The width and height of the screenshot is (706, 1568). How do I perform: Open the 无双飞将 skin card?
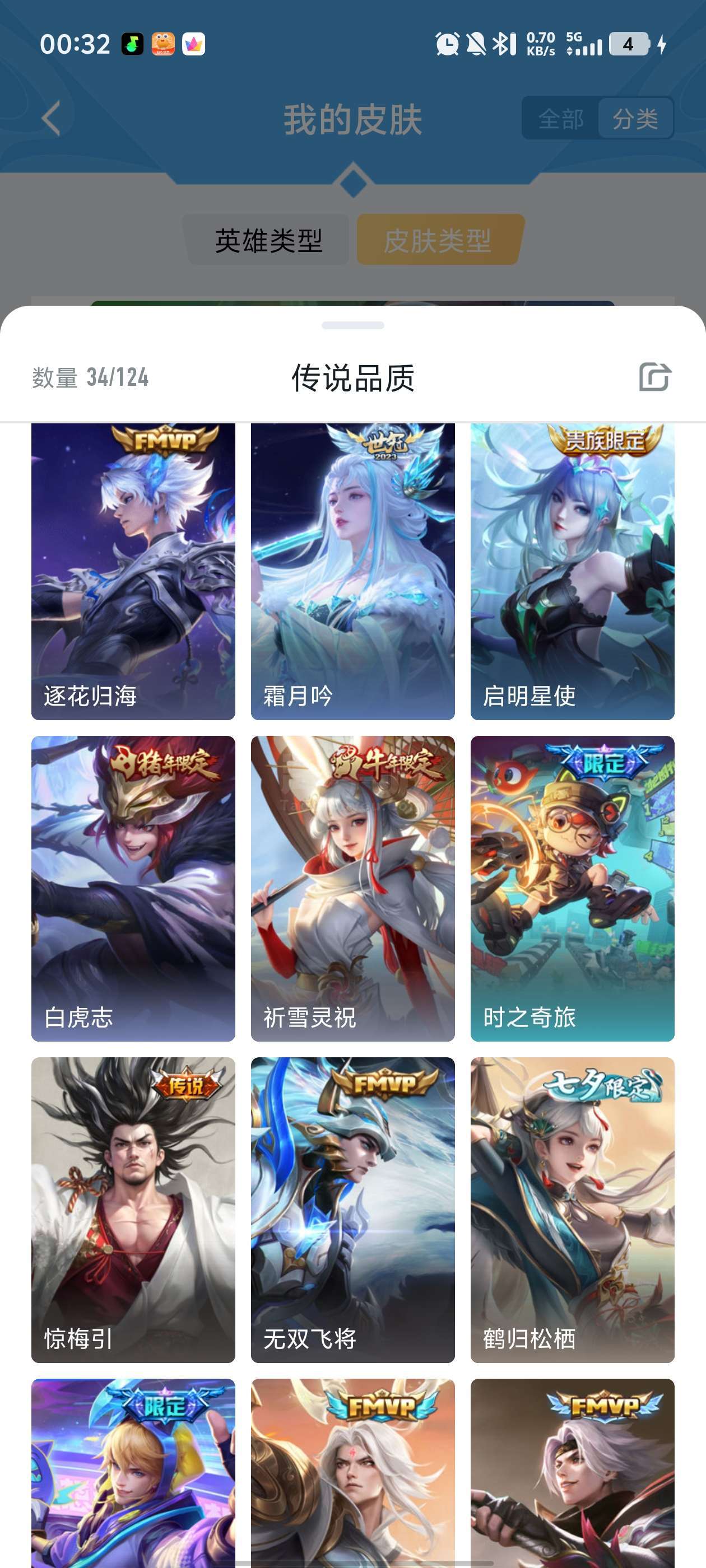[352, 1210]
